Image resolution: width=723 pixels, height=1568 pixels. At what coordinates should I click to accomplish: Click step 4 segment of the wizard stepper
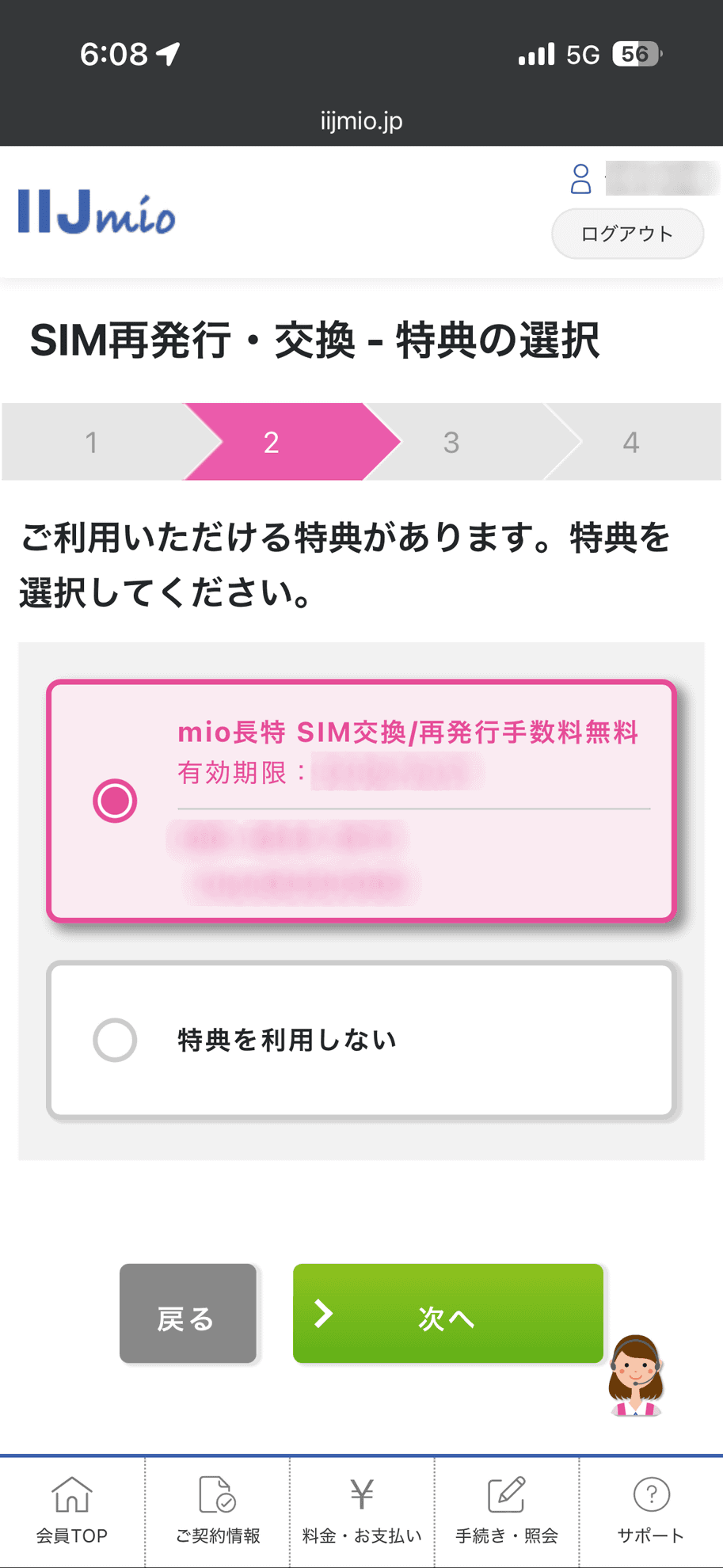tap(631, 442)
